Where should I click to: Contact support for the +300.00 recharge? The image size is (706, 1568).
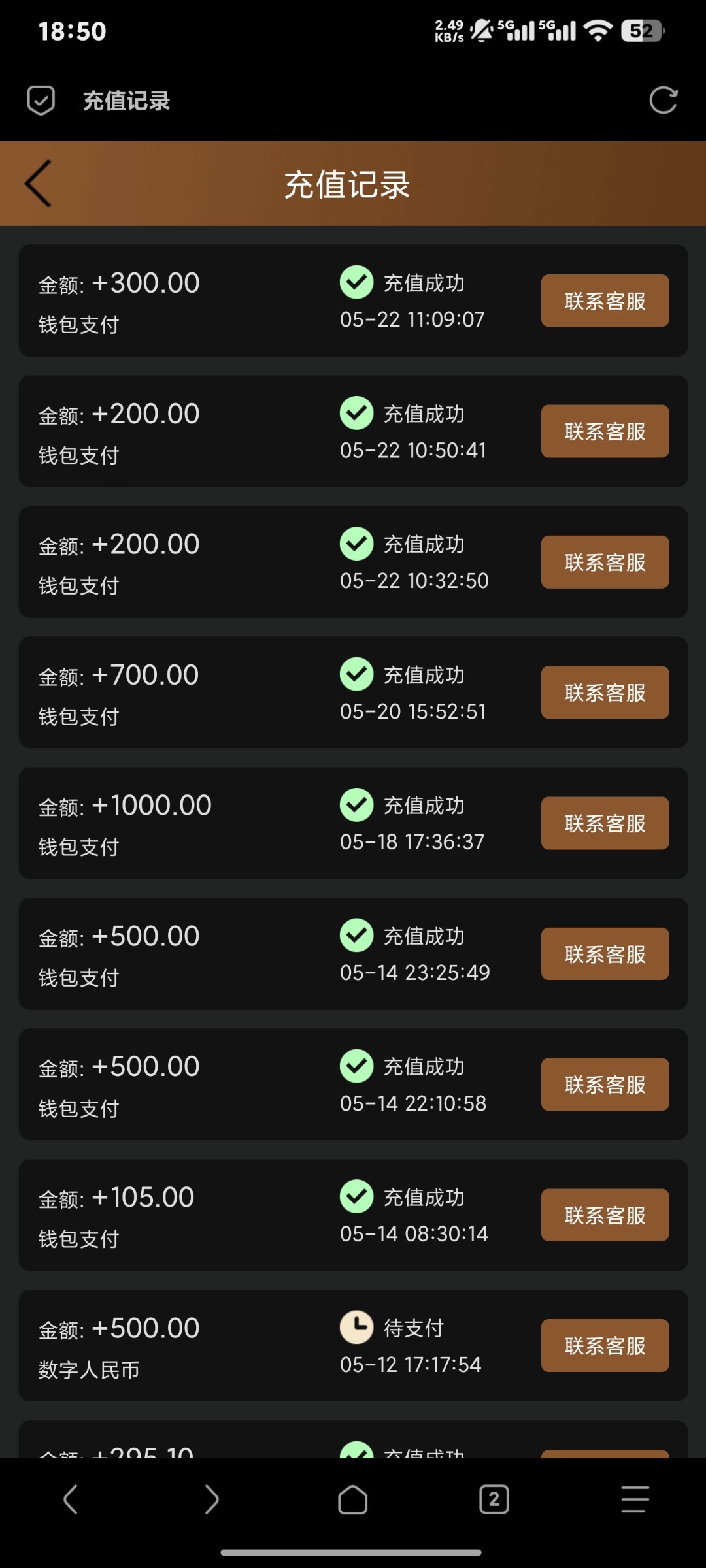(x=605, y=301)
